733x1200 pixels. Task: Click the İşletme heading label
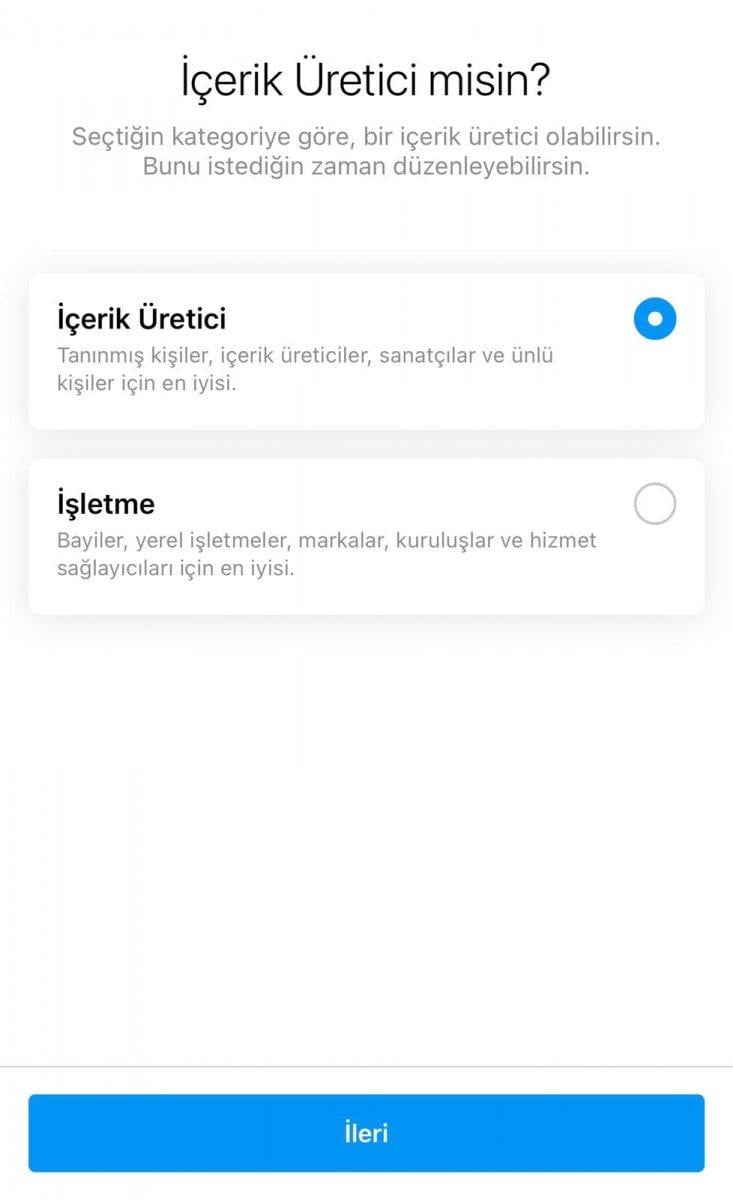[x=107, y=503]
